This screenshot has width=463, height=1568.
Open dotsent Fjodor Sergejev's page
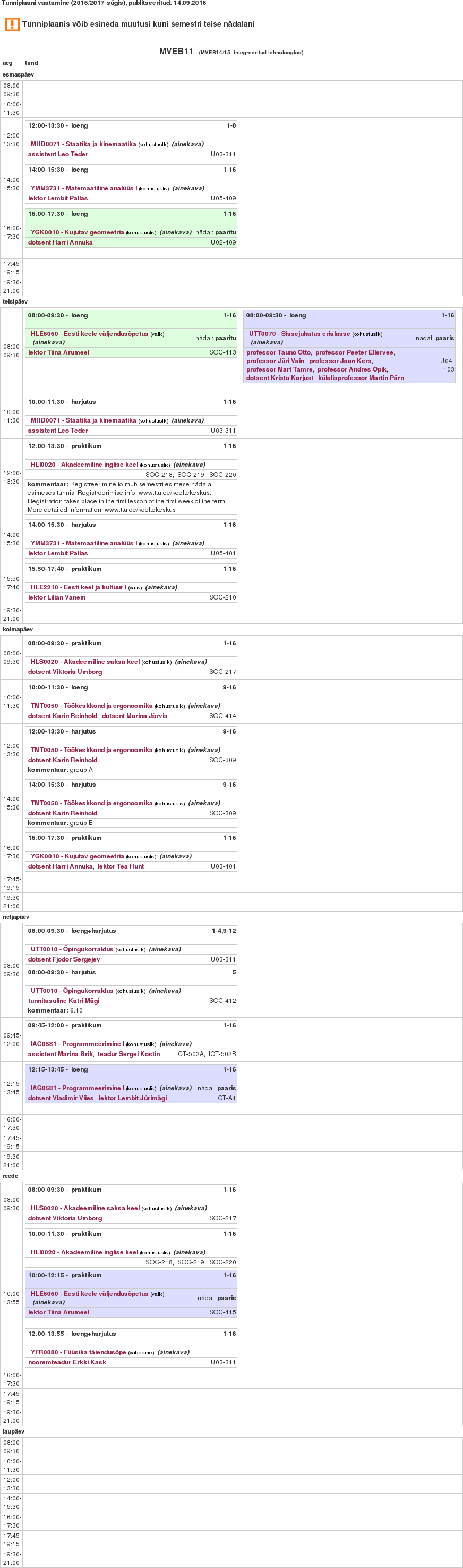point(64,959)
